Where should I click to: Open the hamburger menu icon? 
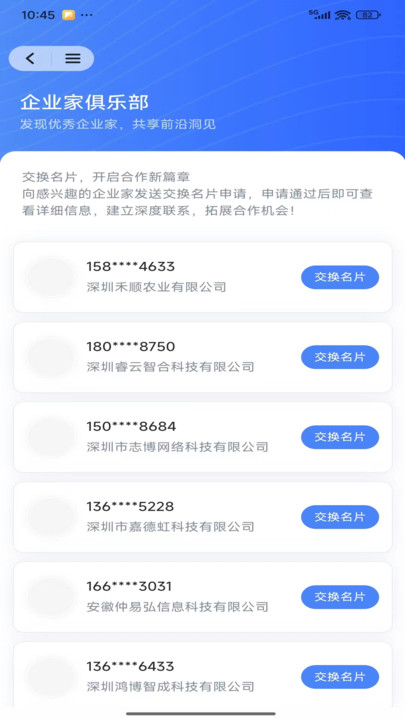[73, 58]
